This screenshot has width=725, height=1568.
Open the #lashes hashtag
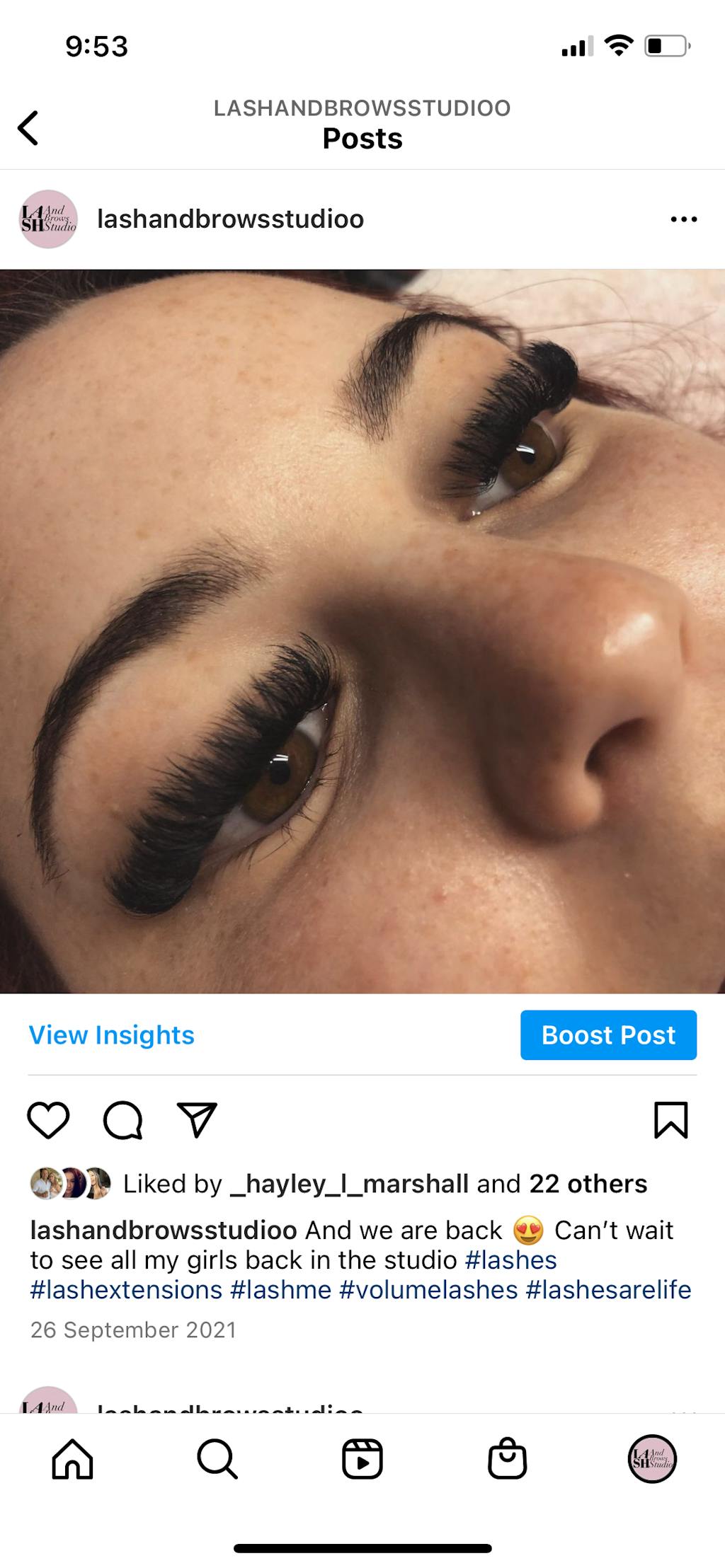[x=510, y=1260]
